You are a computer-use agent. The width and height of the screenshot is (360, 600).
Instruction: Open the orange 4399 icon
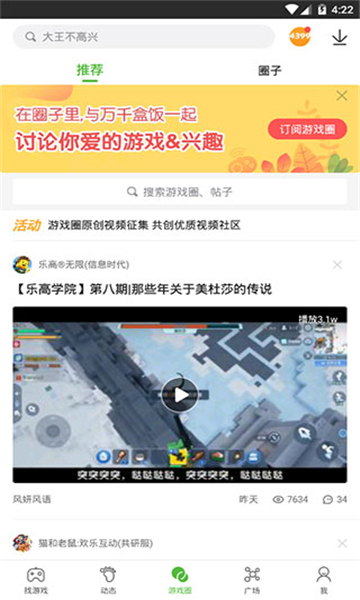(x=300, y=37)
